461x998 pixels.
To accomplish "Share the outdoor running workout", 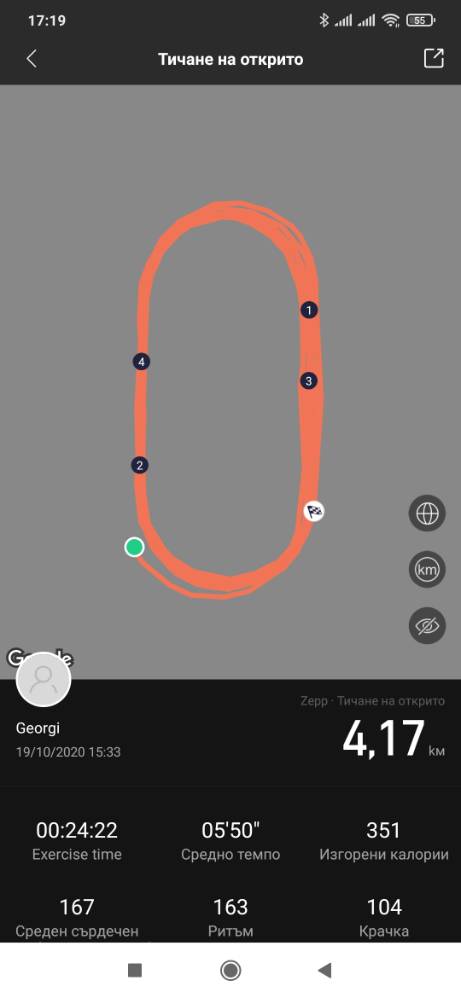I will point(433,59).
